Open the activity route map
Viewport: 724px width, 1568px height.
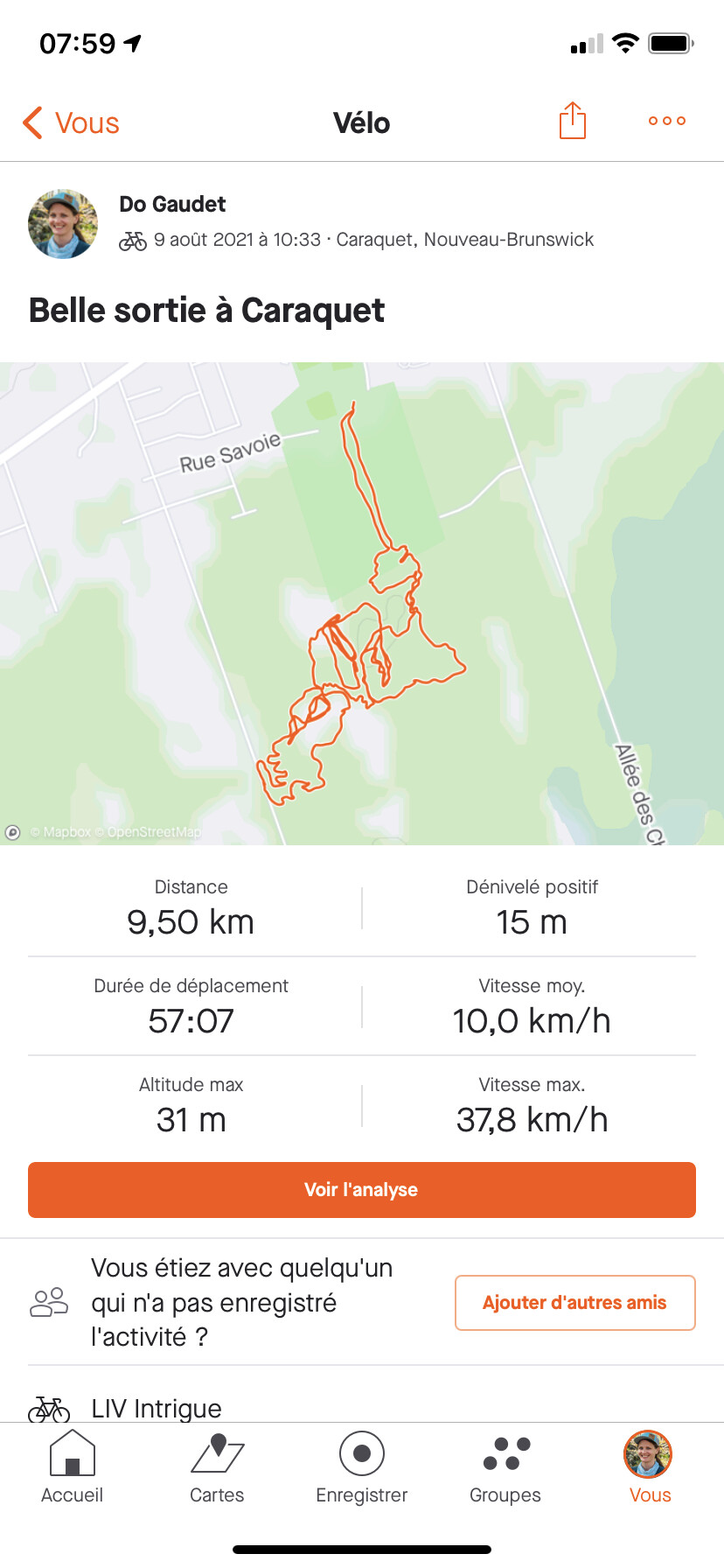362,604
